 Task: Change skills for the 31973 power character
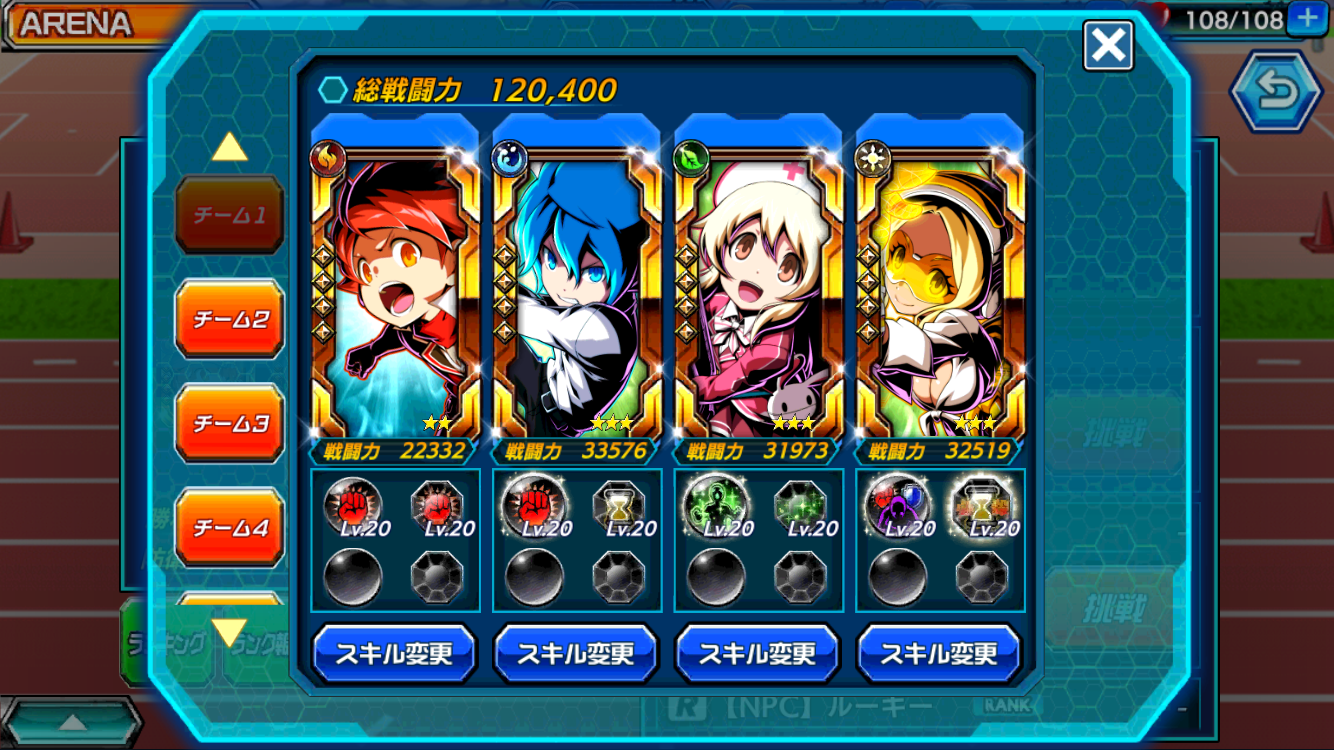(x=758, y=653)
